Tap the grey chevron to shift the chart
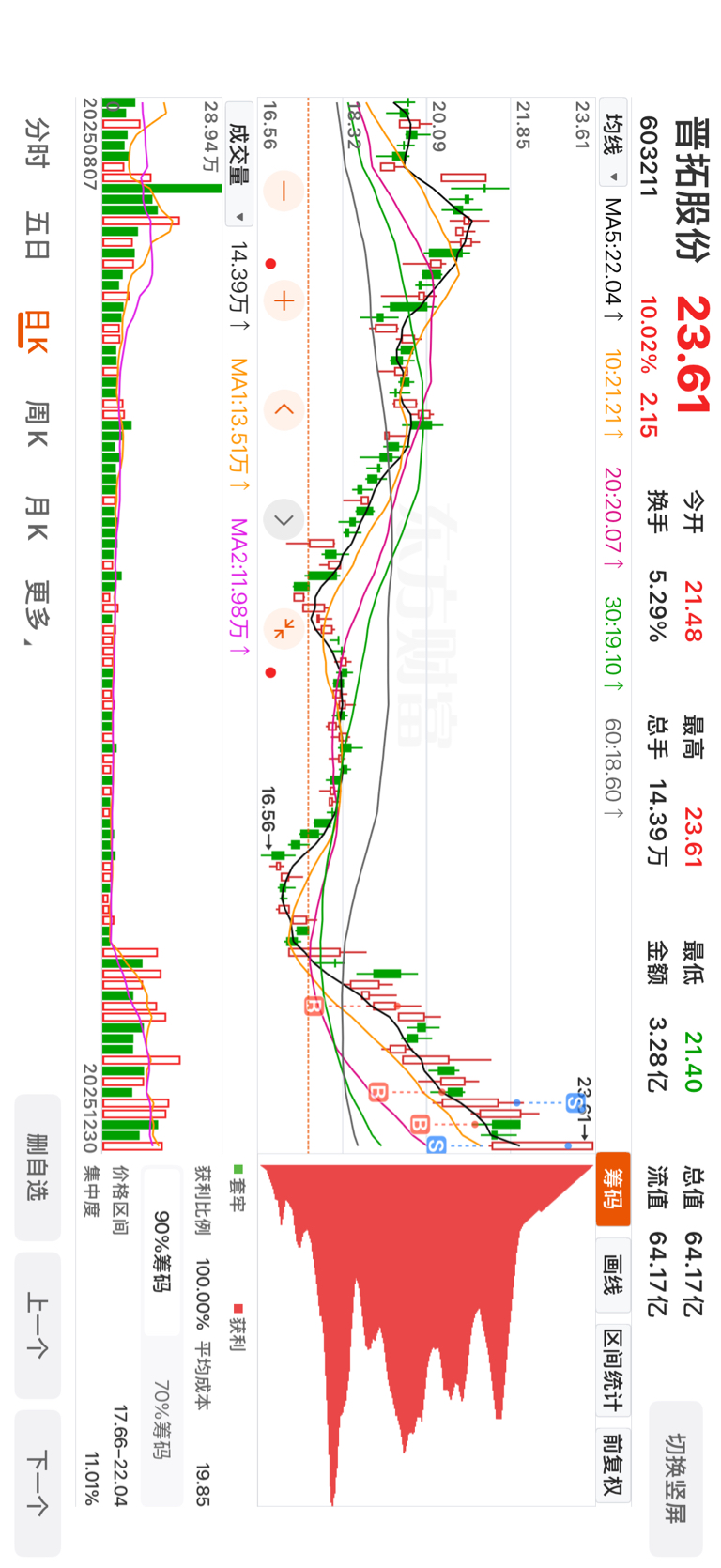 coord(284,519)
